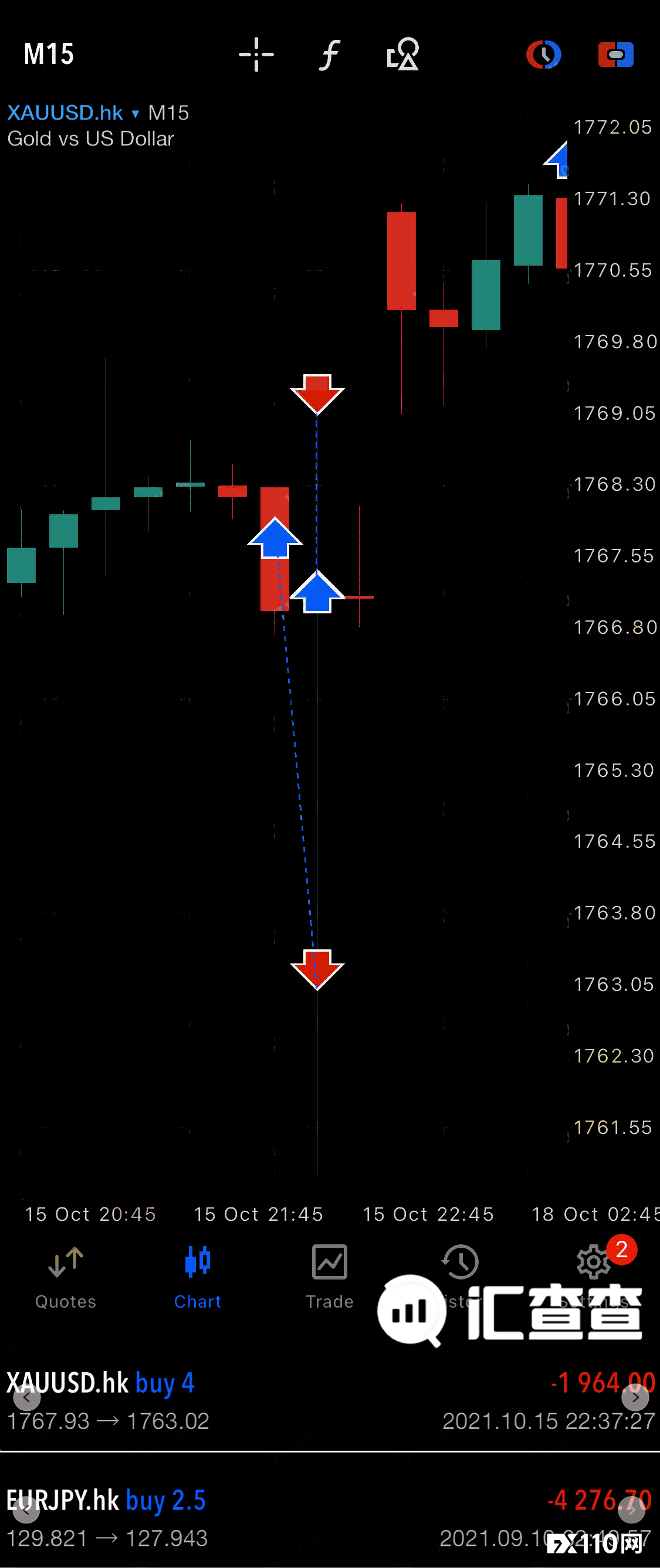The width and height of the screenshot is (660, 1568).
Task: Tap the red and blue trade icon
Action: click(x=615, y=55)
